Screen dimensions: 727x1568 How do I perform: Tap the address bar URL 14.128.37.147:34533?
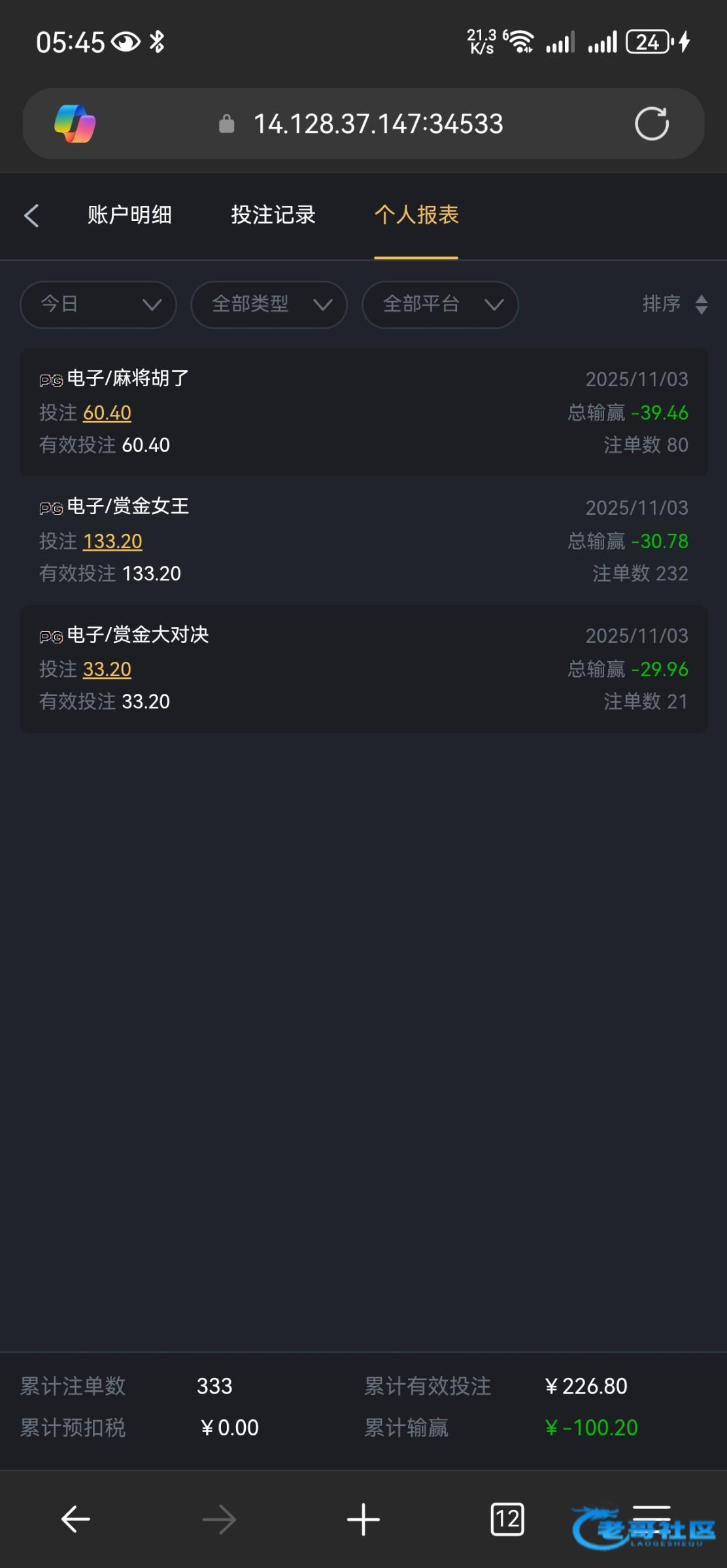[378, 123]
